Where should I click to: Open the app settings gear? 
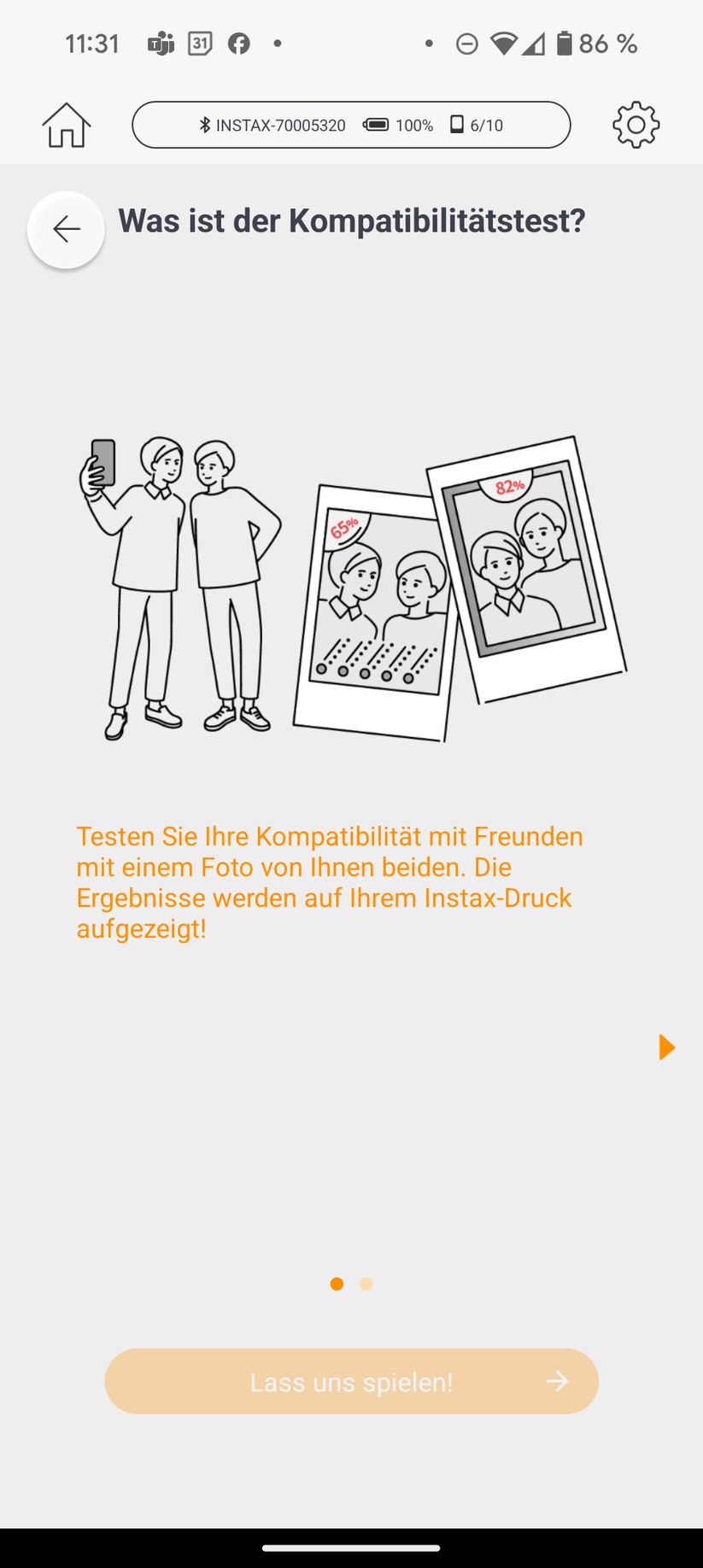(636, 125)
